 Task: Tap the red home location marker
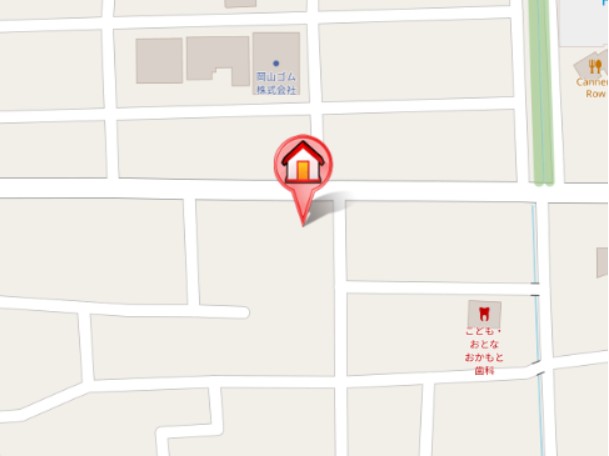pyautogui.click(x=303, y=166)
